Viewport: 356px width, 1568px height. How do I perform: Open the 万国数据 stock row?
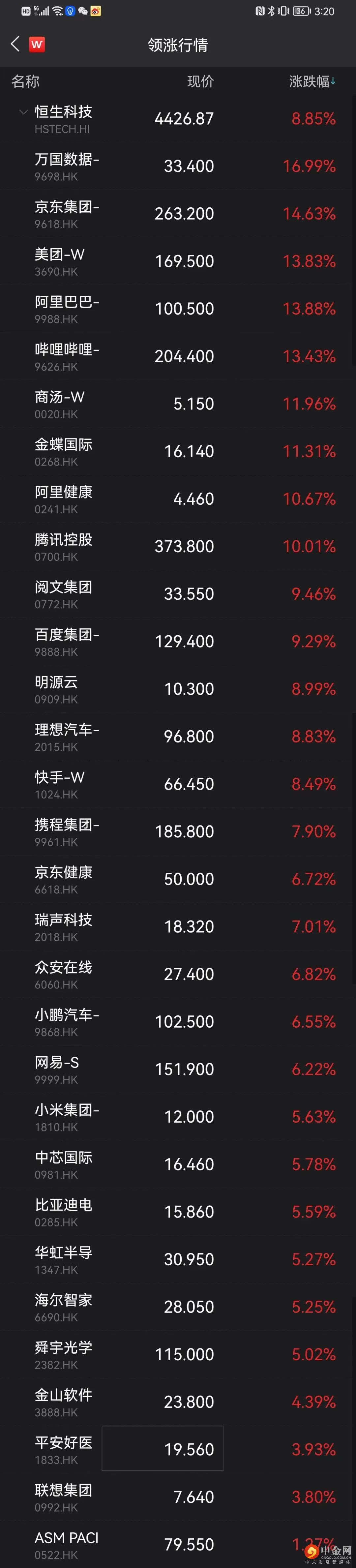tap(66, 166)
